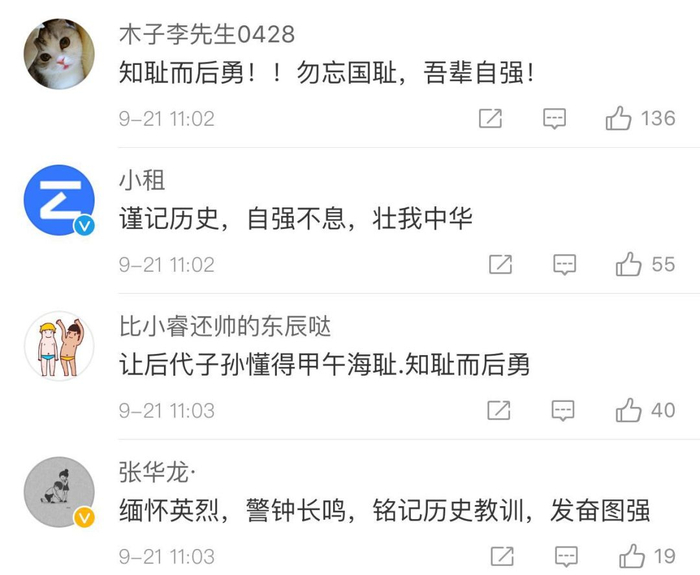Reply to 木子李先生0428's comment

554,119
